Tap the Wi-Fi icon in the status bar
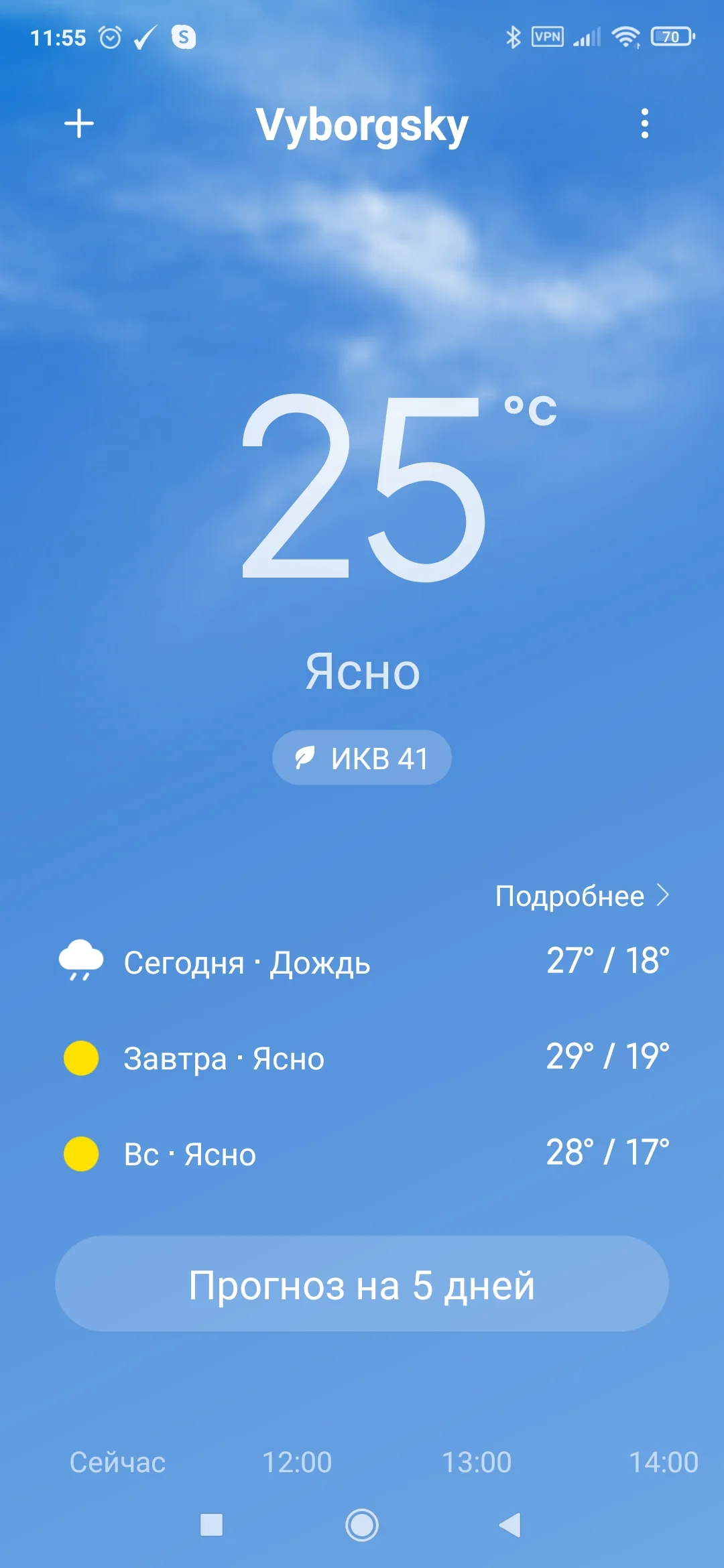The width and height of the screenshot is (724, 1568). (626, 37)
